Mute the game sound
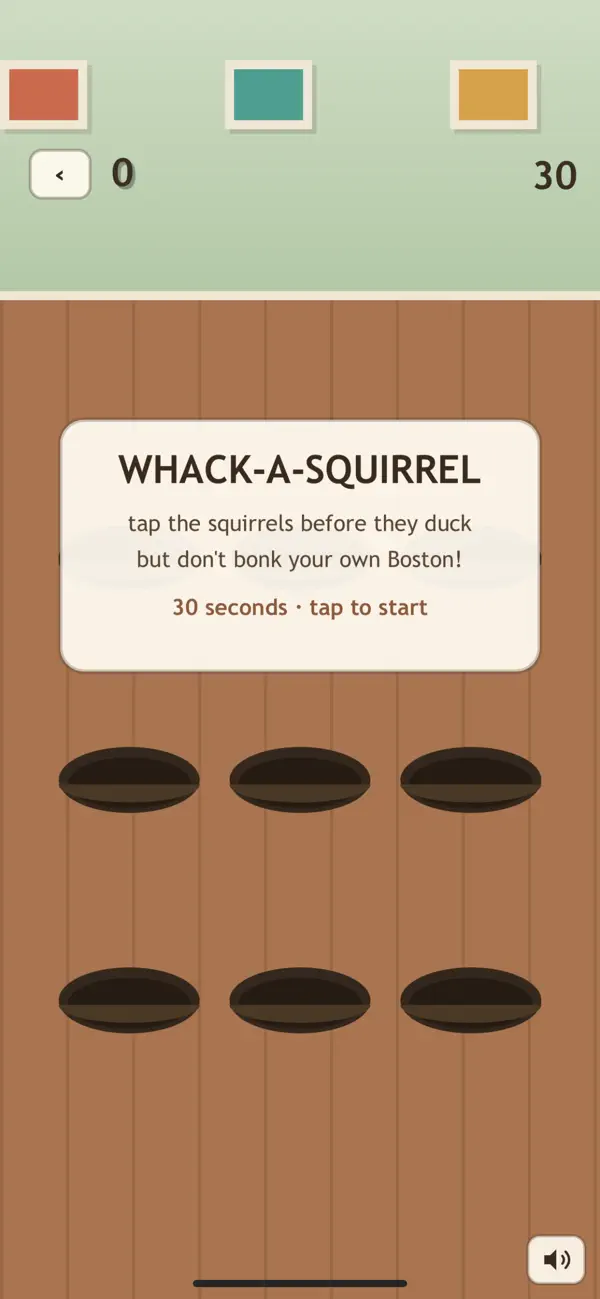 click(556, 1259)
